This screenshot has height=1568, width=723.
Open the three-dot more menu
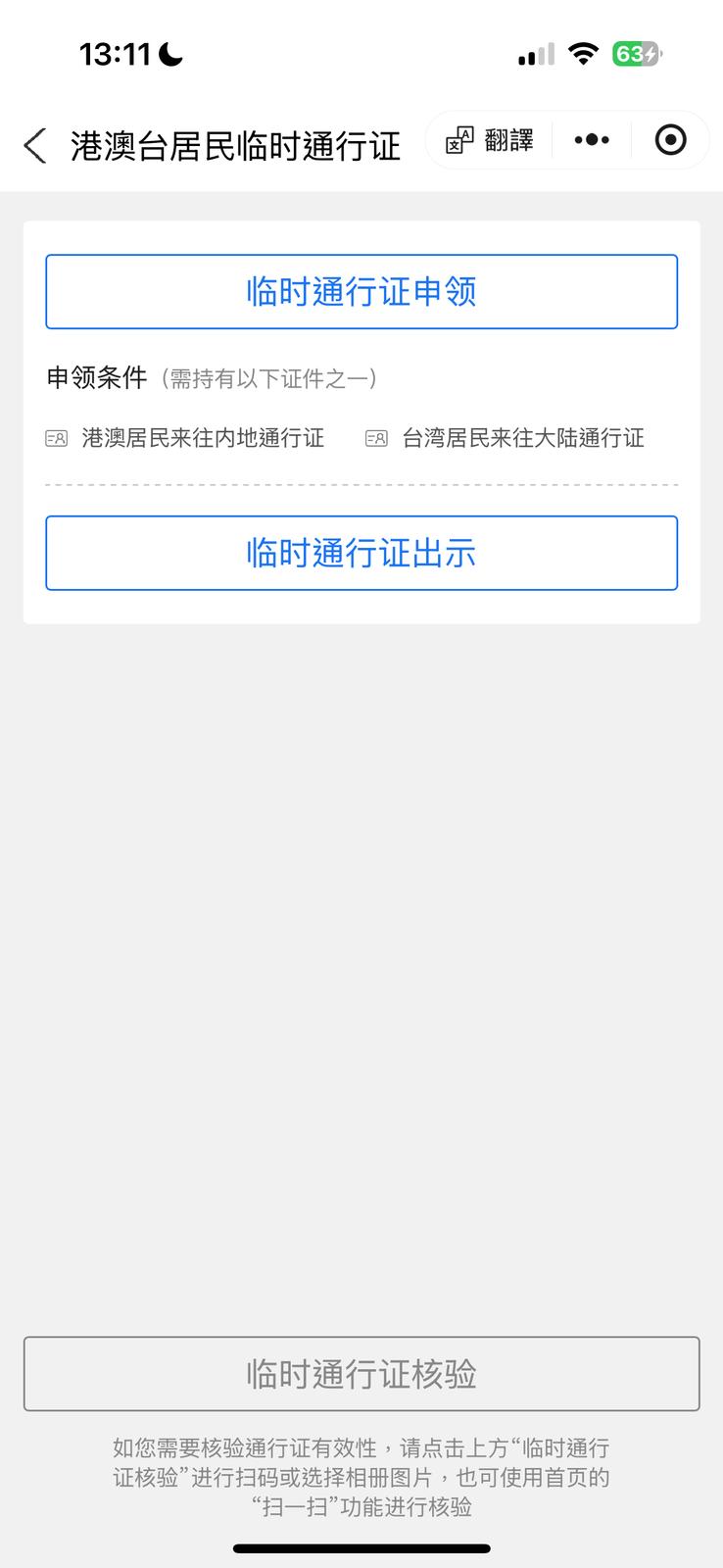point(592,140)
